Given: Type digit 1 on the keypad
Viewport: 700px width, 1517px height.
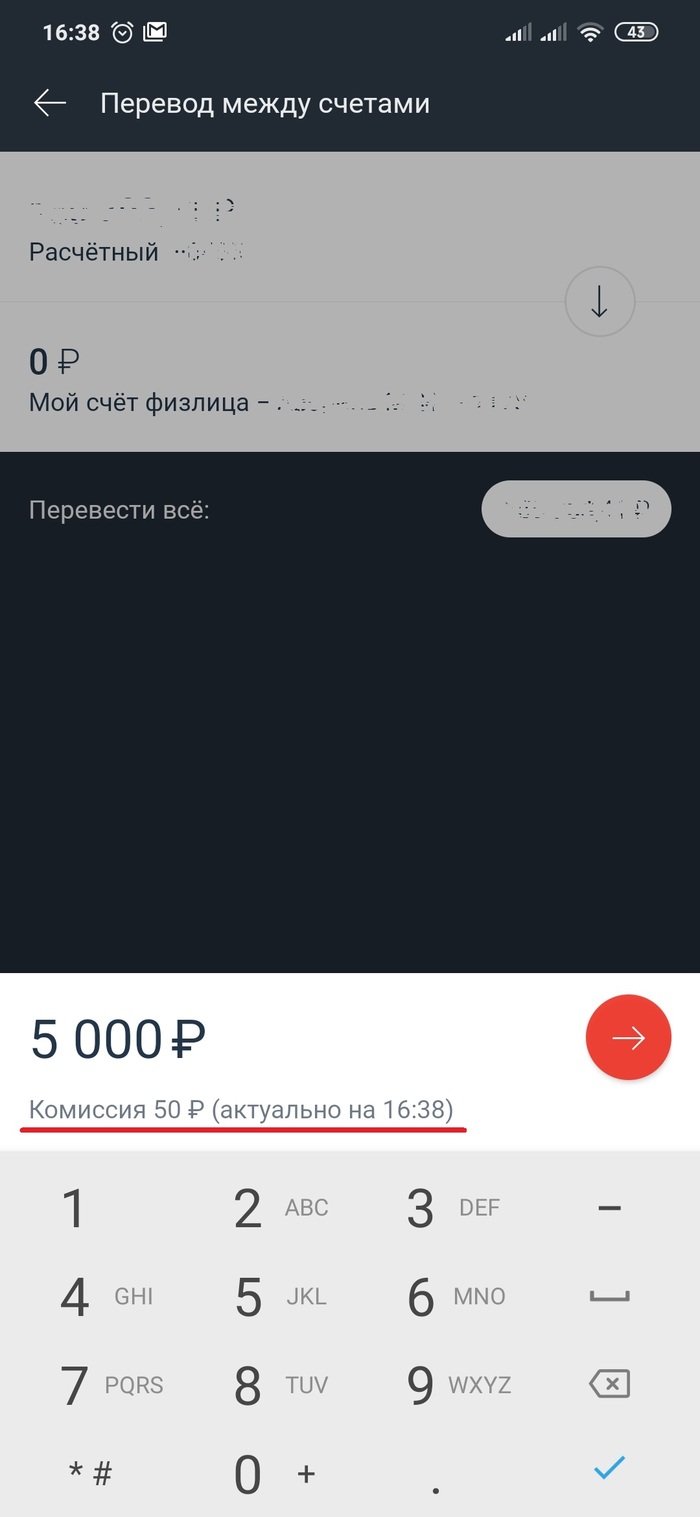Looking at the screenshot, I should 75,1208.
